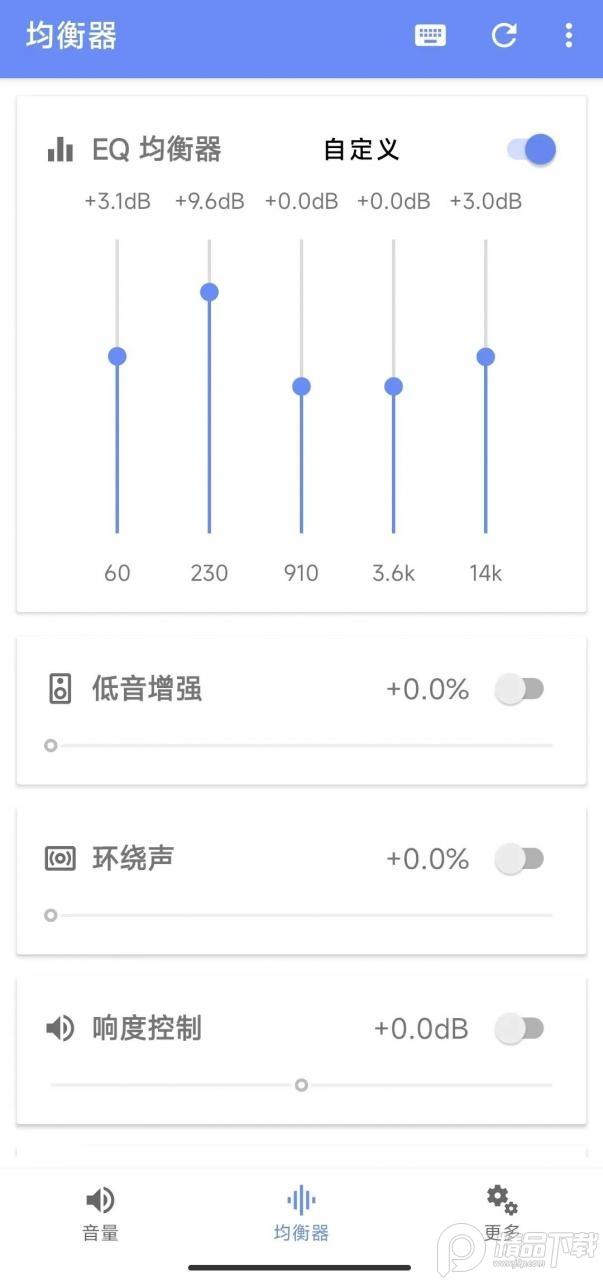Enable the 低音增强 bass boost switch
Viewport: 603px width, 1280px height.
520,689
